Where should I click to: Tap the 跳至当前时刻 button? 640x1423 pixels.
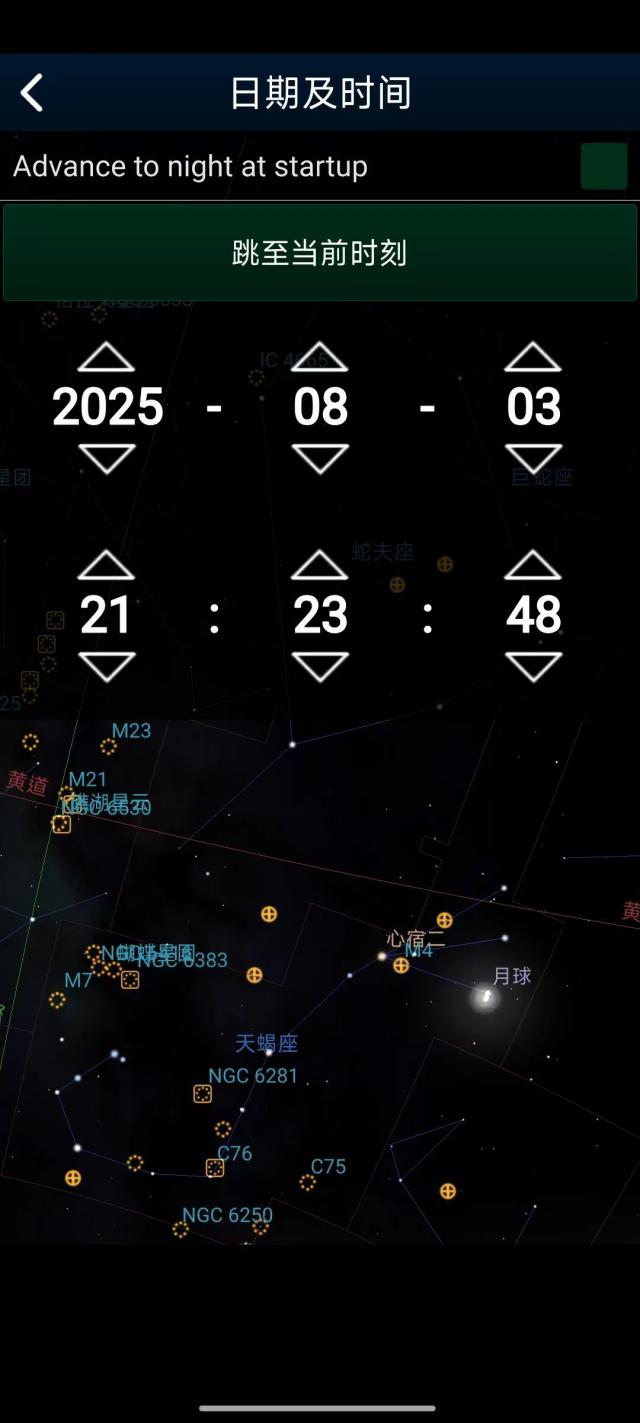click(x=320, y=253)
